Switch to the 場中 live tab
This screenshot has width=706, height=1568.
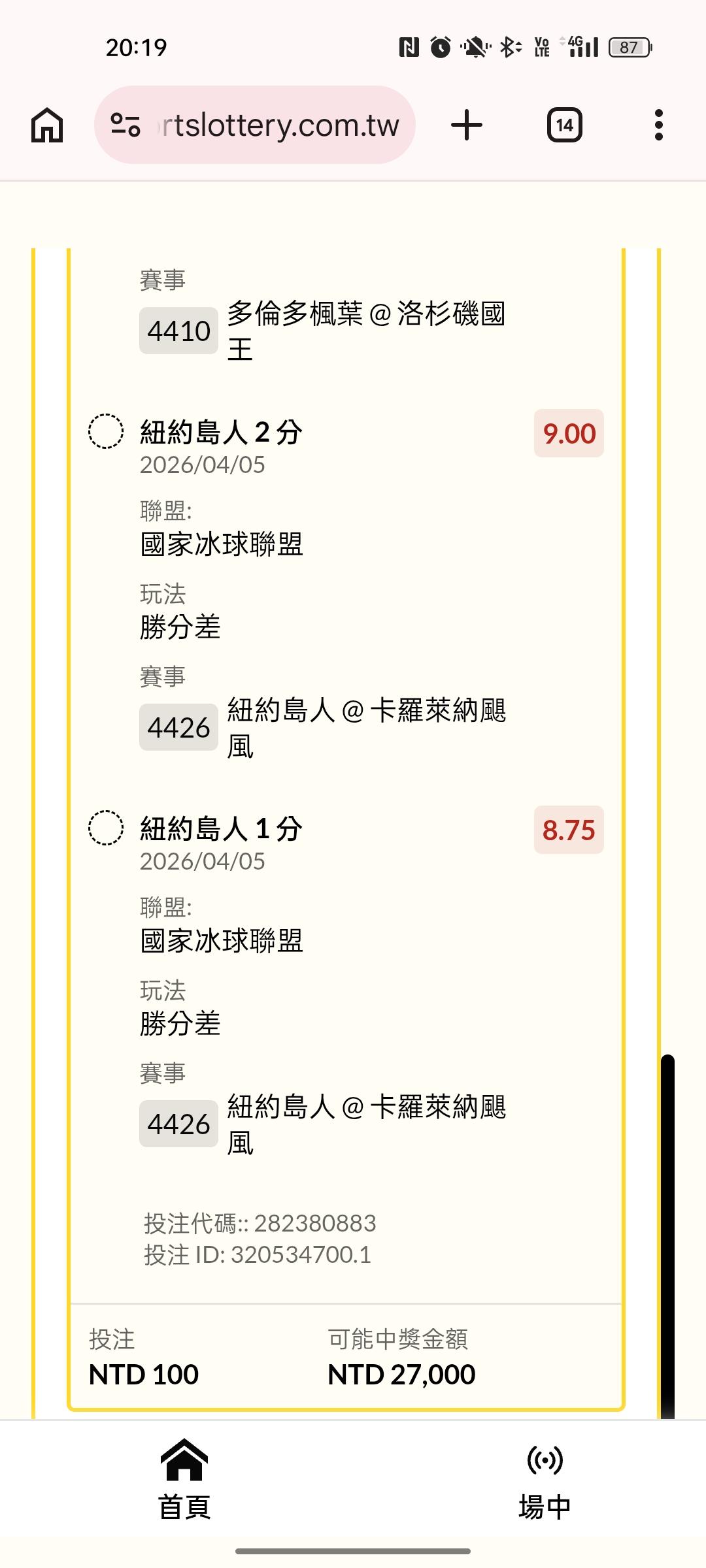tap(545, 1480)
